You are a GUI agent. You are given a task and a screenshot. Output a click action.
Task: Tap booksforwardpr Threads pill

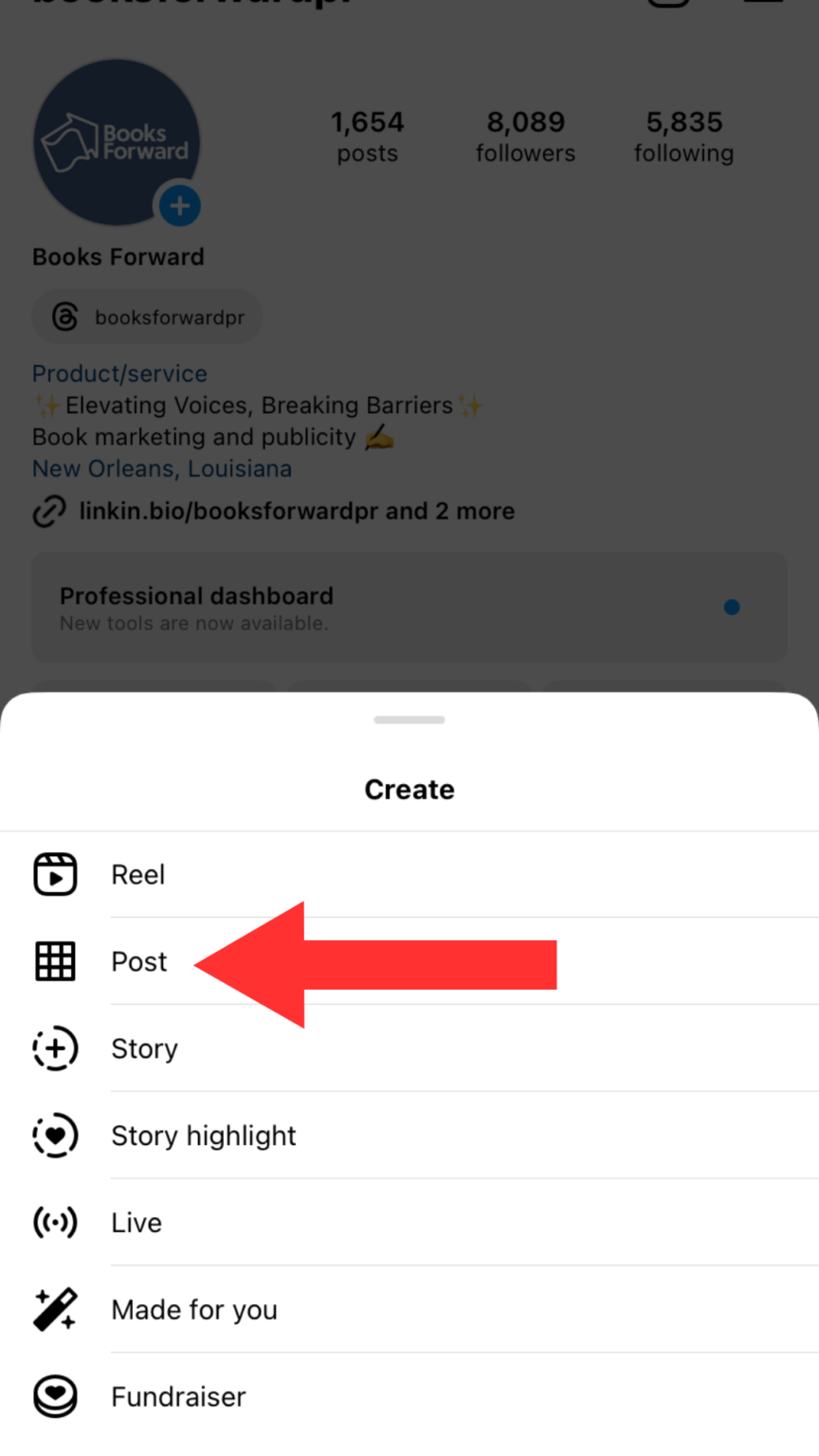click(x=147, y=317)
